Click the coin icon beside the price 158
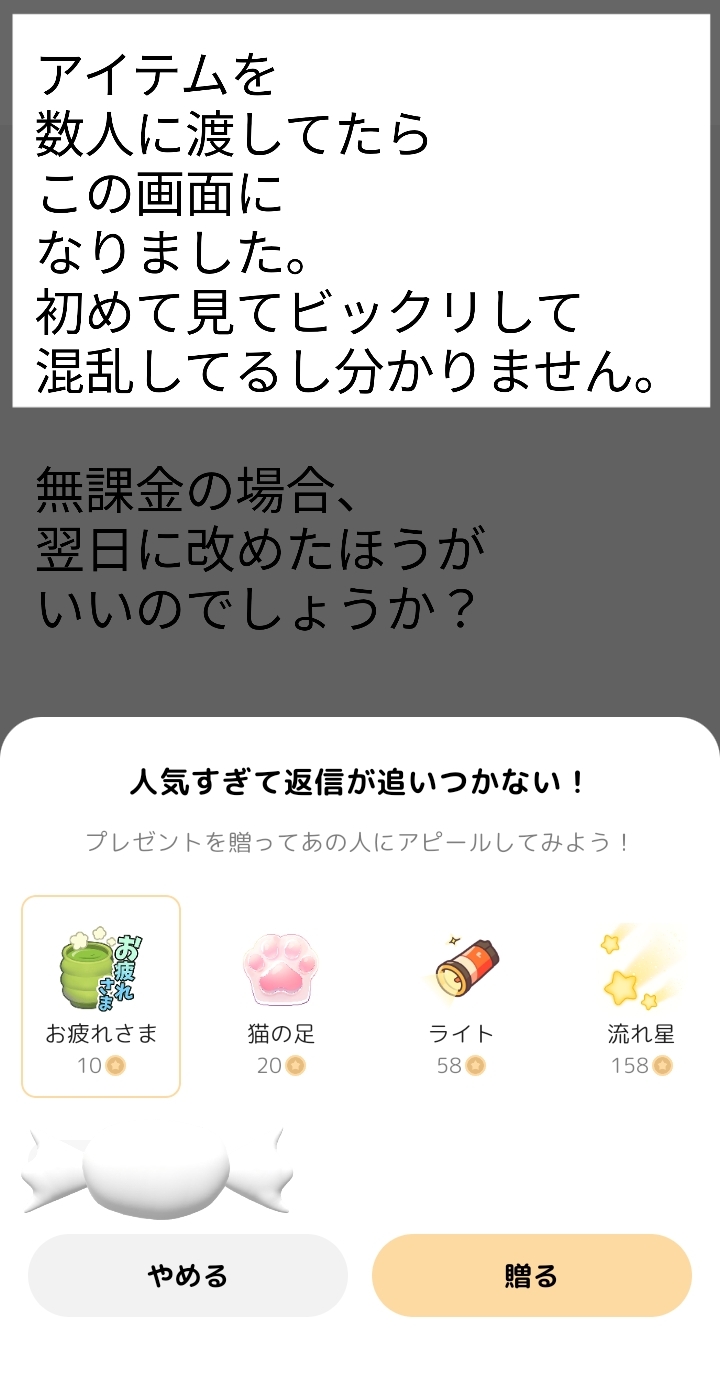The image size is (720, 1380). point(662,1066)
